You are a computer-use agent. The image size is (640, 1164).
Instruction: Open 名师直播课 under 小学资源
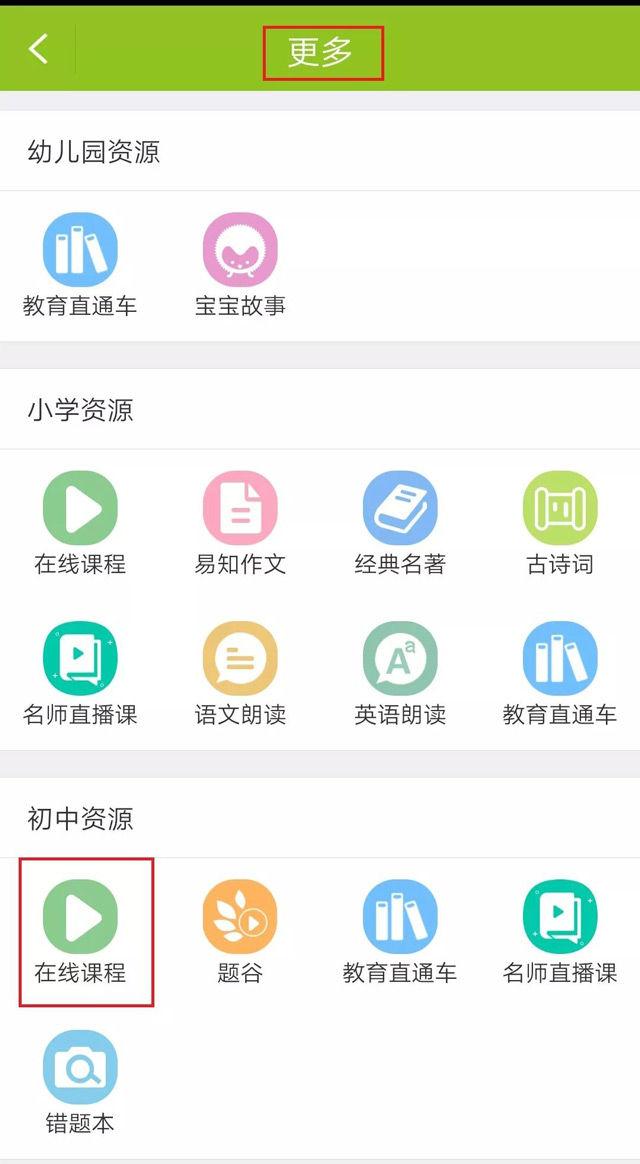tap(80, 658)
